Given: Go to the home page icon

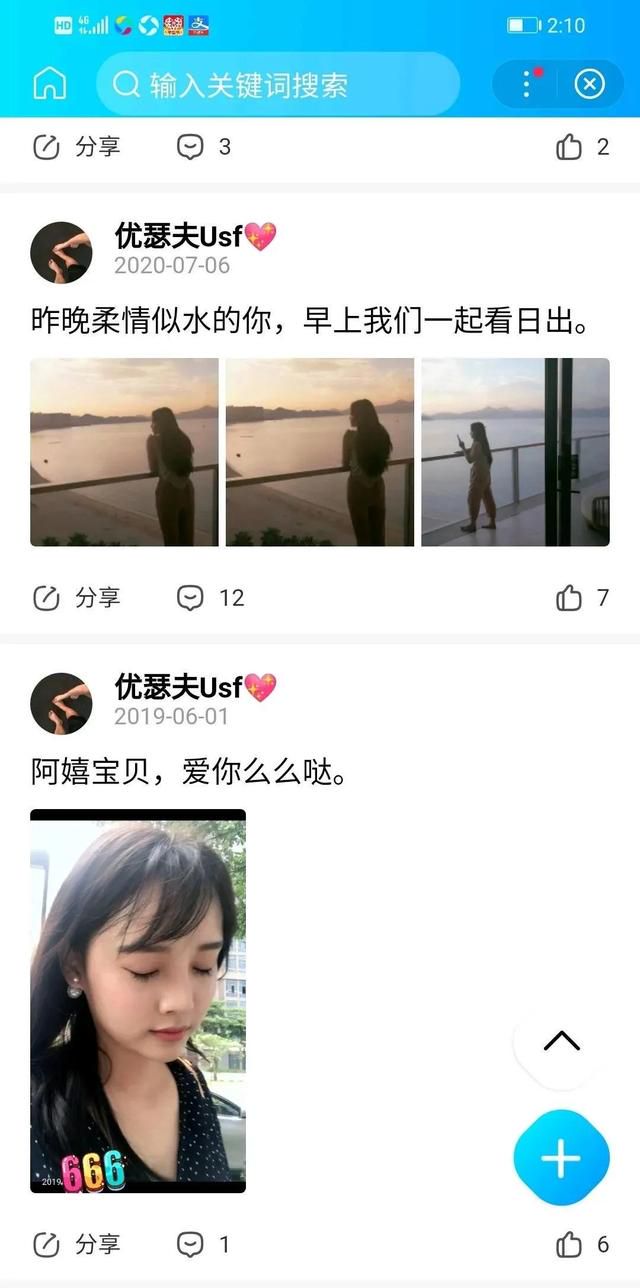Looking at the screenshot, I should [x=49, y=84].
